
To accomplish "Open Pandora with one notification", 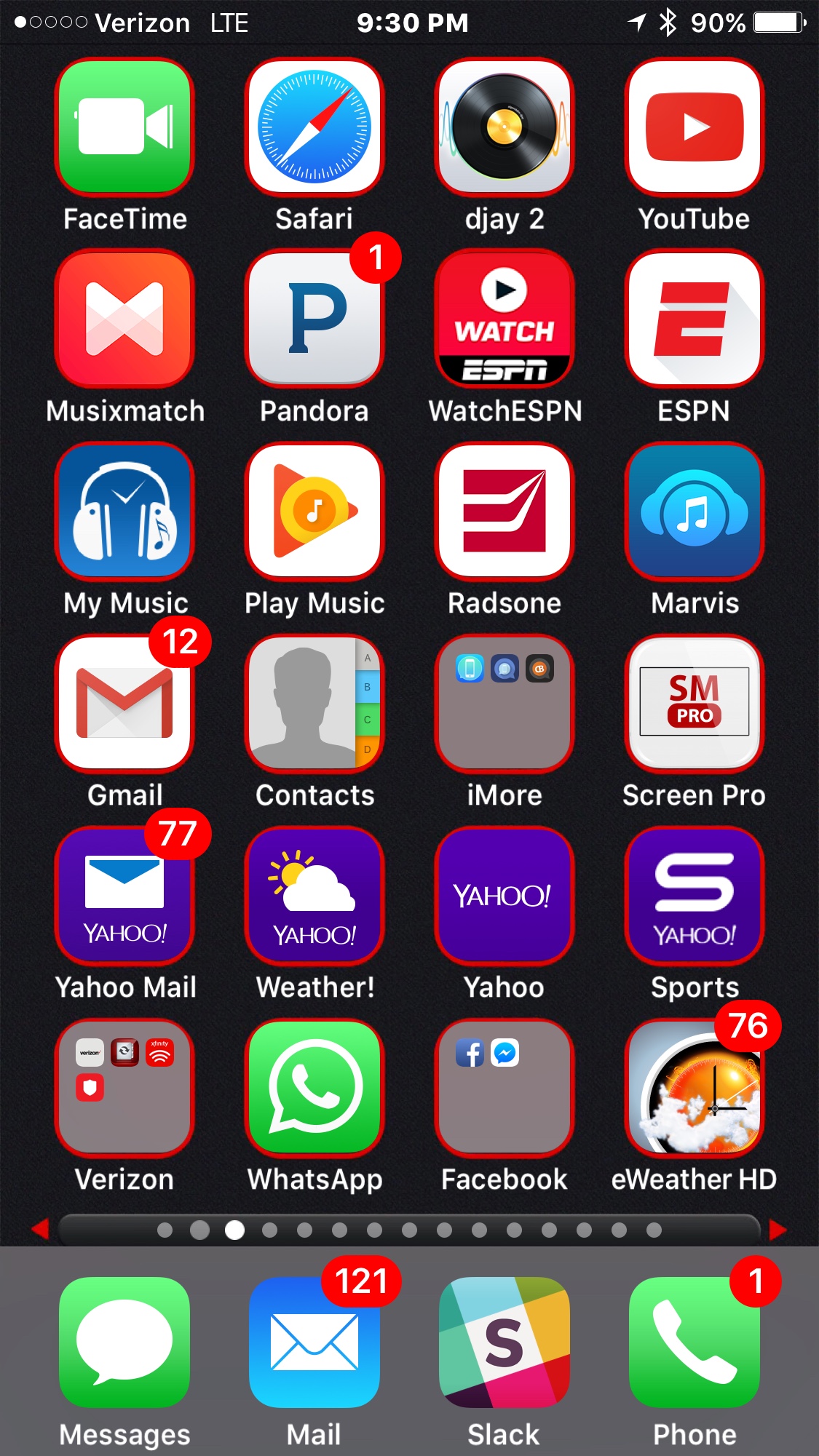I will pyautogui.click(x=314, y=319).
